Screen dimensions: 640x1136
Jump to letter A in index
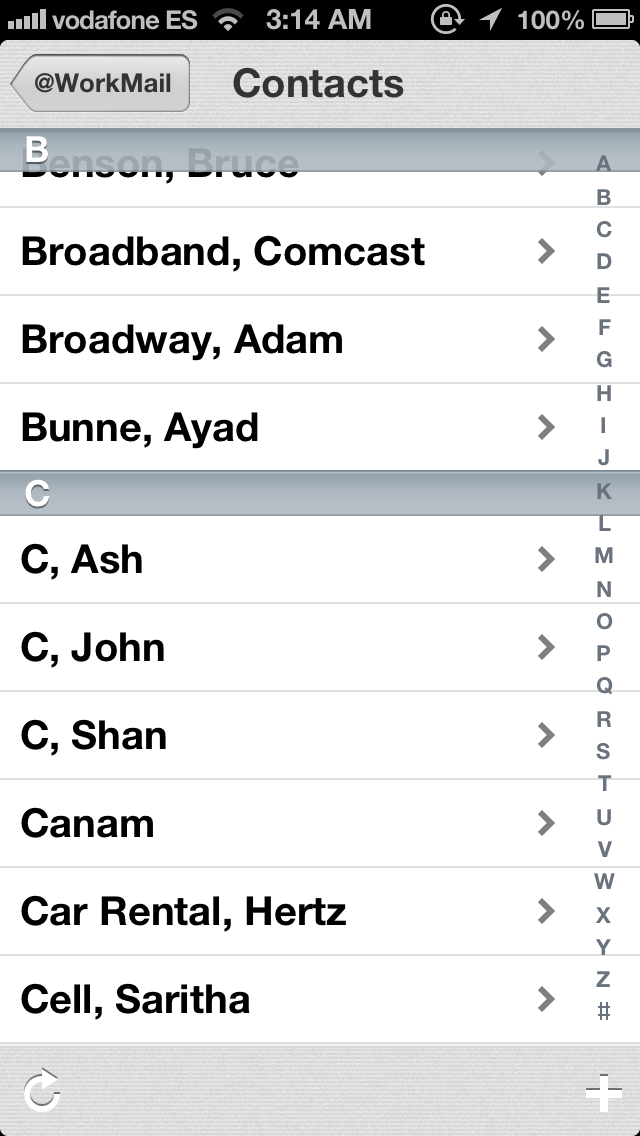pos(604,164)
